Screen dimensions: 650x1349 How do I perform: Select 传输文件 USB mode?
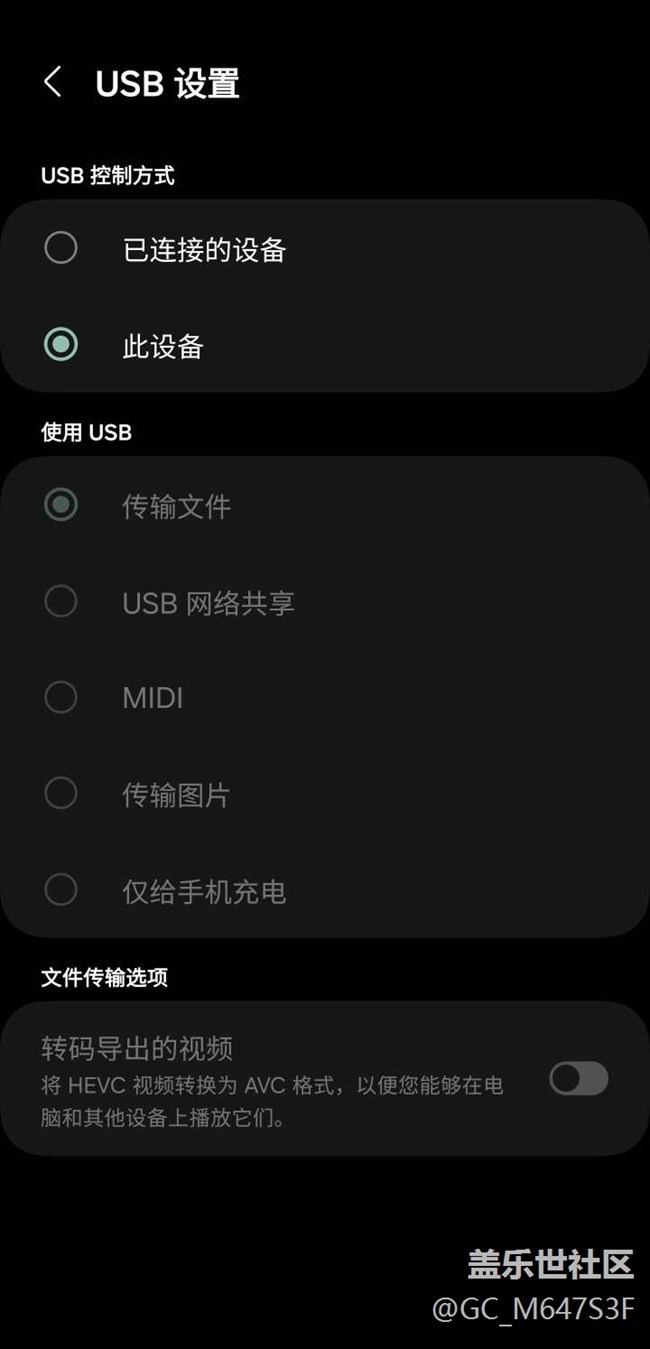coord(61,505)
